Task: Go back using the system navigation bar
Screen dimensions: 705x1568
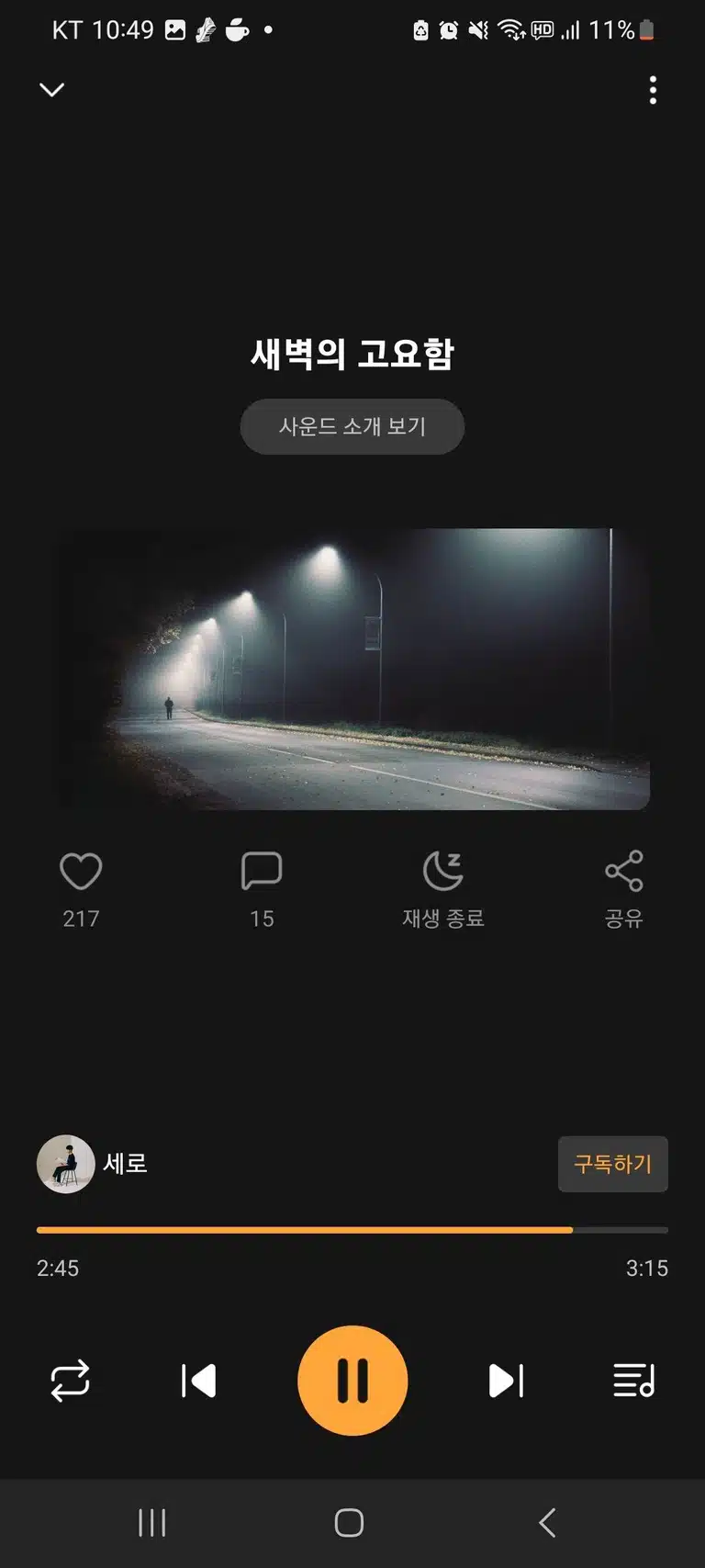Action: coord(548,1523)
